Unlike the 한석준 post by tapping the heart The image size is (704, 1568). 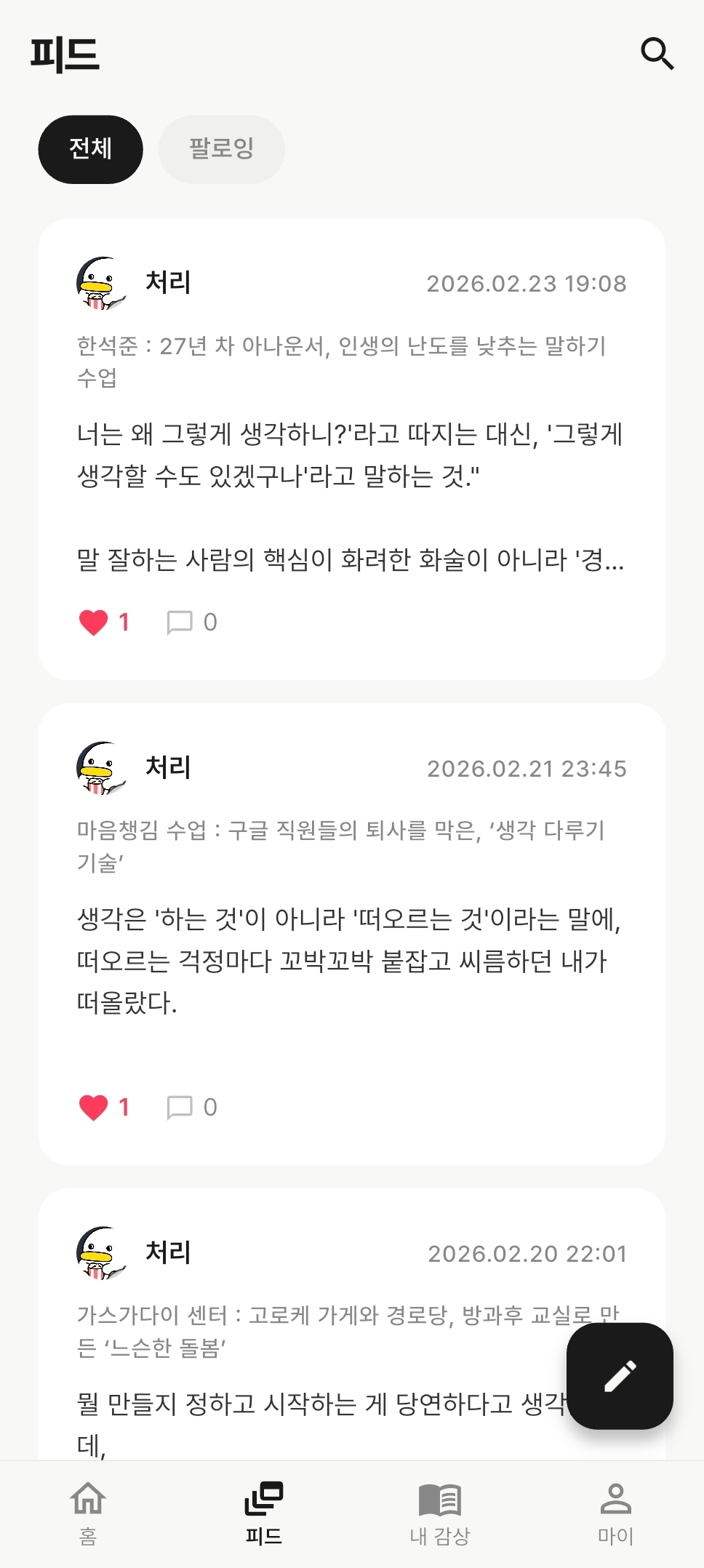click(93, 621)
